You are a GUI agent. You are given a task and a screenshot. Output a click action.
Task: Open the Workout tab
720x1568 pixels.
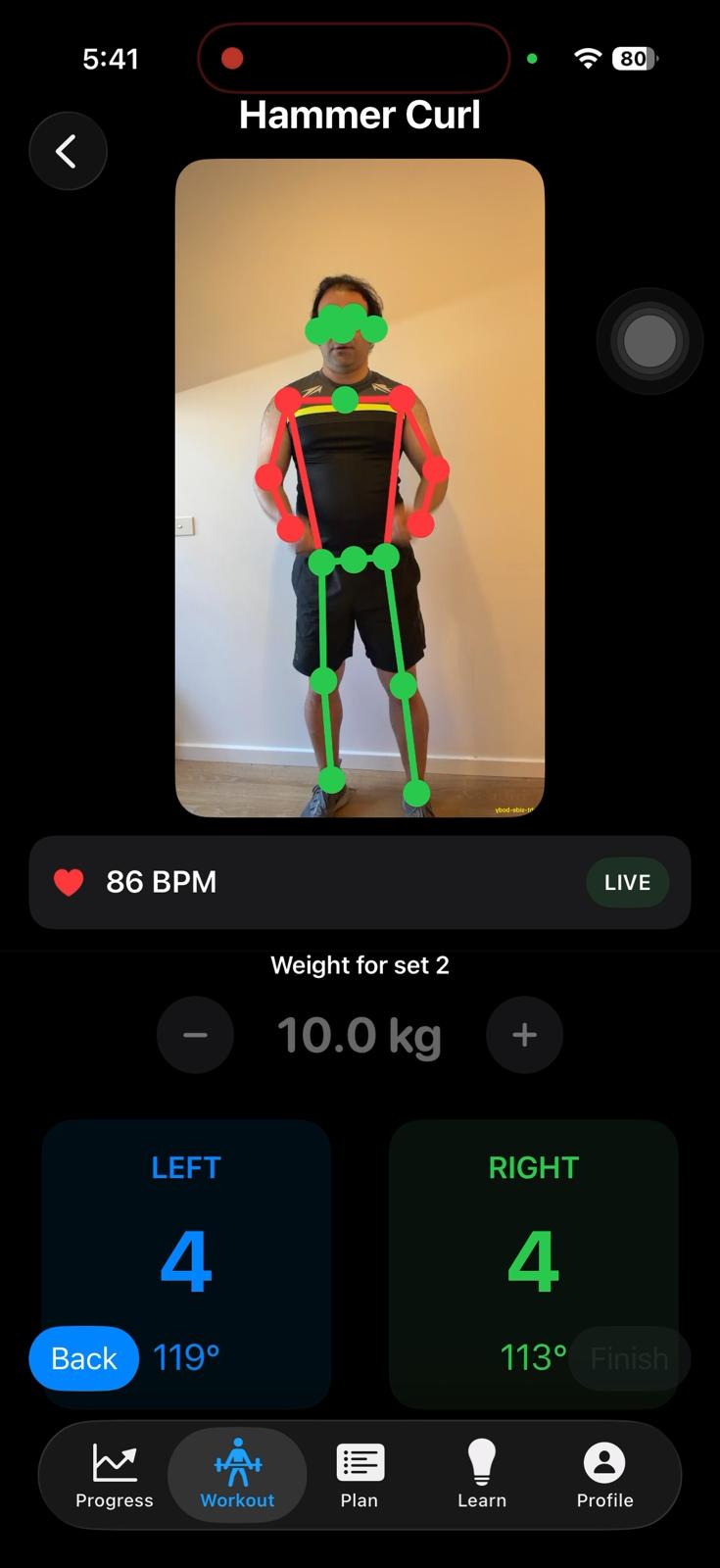237,1475
